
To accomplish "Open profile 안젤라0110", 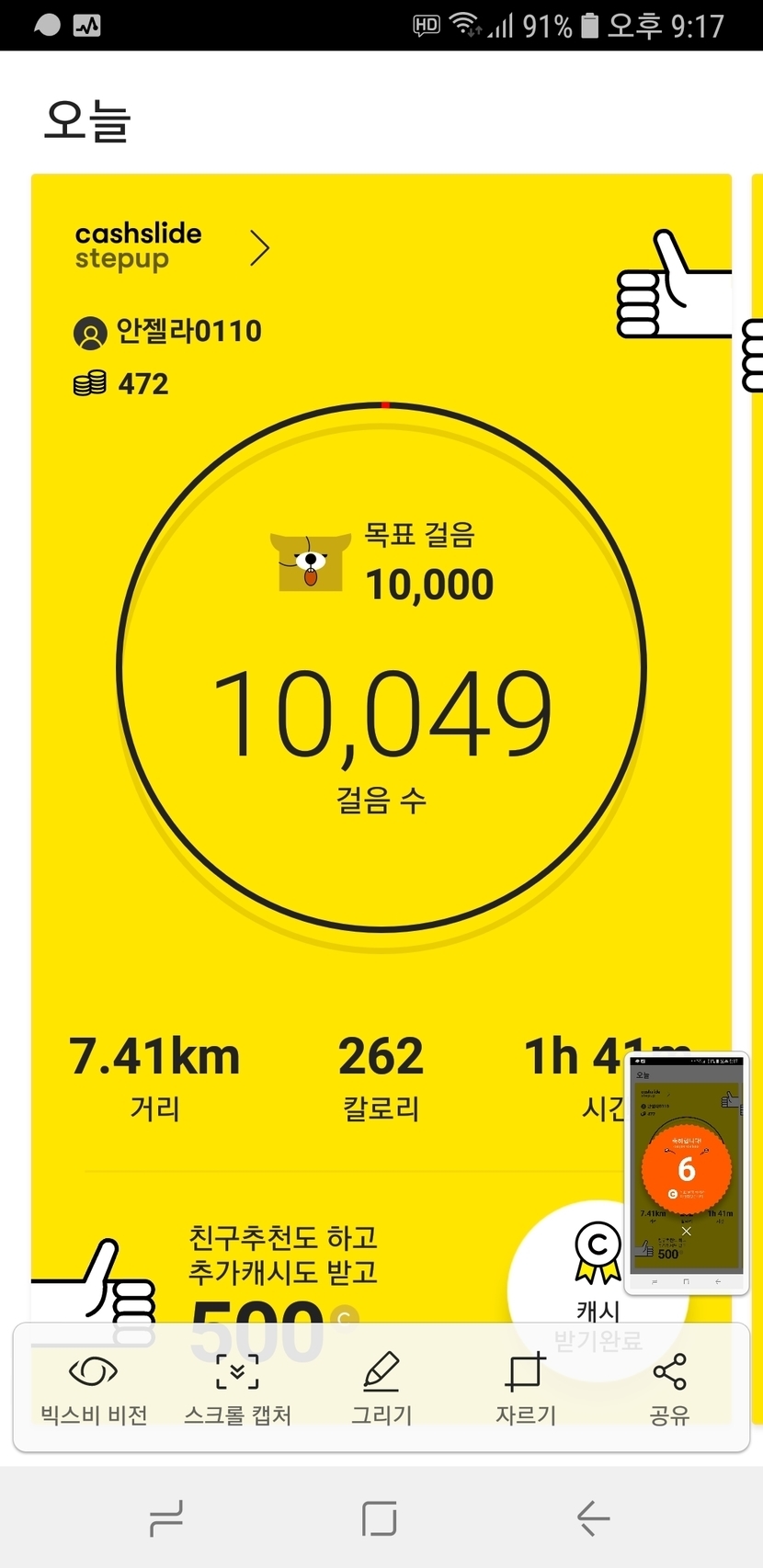I will pyautogui.click(x=169, y=332).
